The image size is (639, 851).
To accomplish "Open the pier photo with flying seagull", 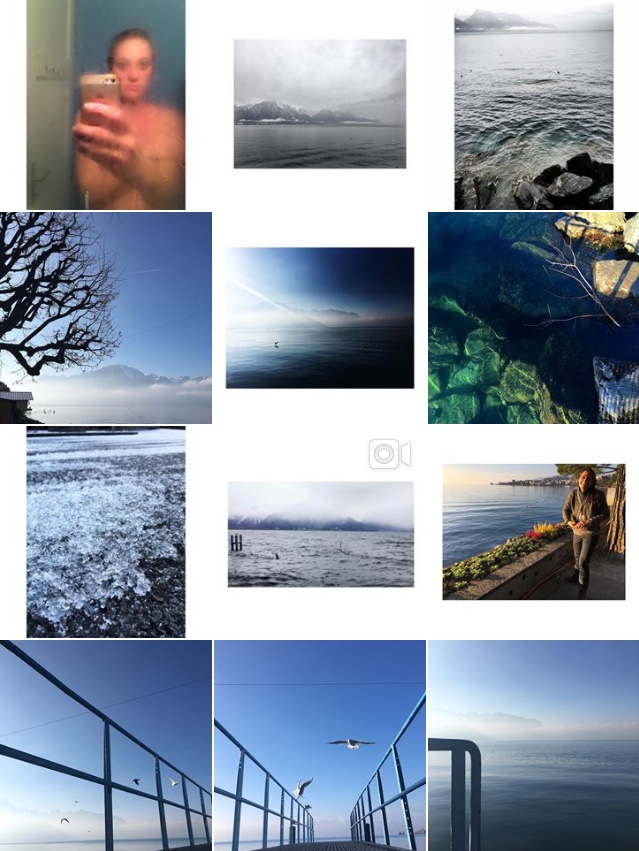I will (x=319, y=746).
